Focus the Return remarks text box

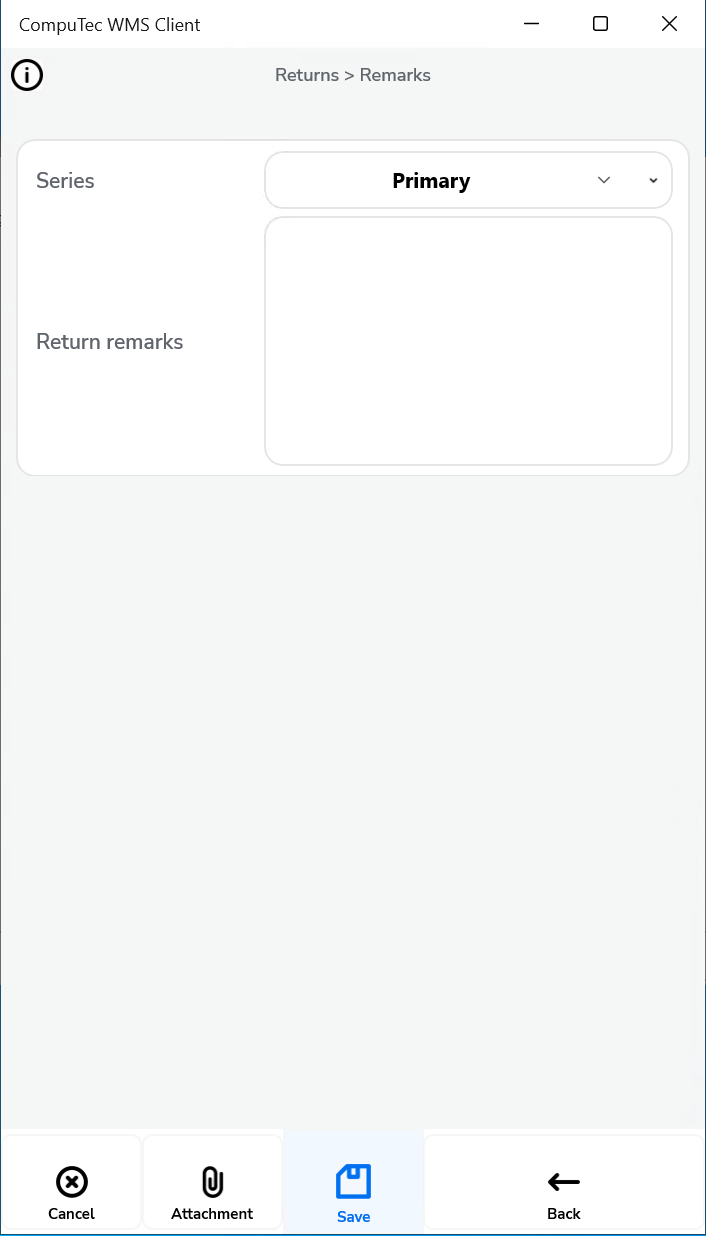pyautogui.click(x=468, y=341)
